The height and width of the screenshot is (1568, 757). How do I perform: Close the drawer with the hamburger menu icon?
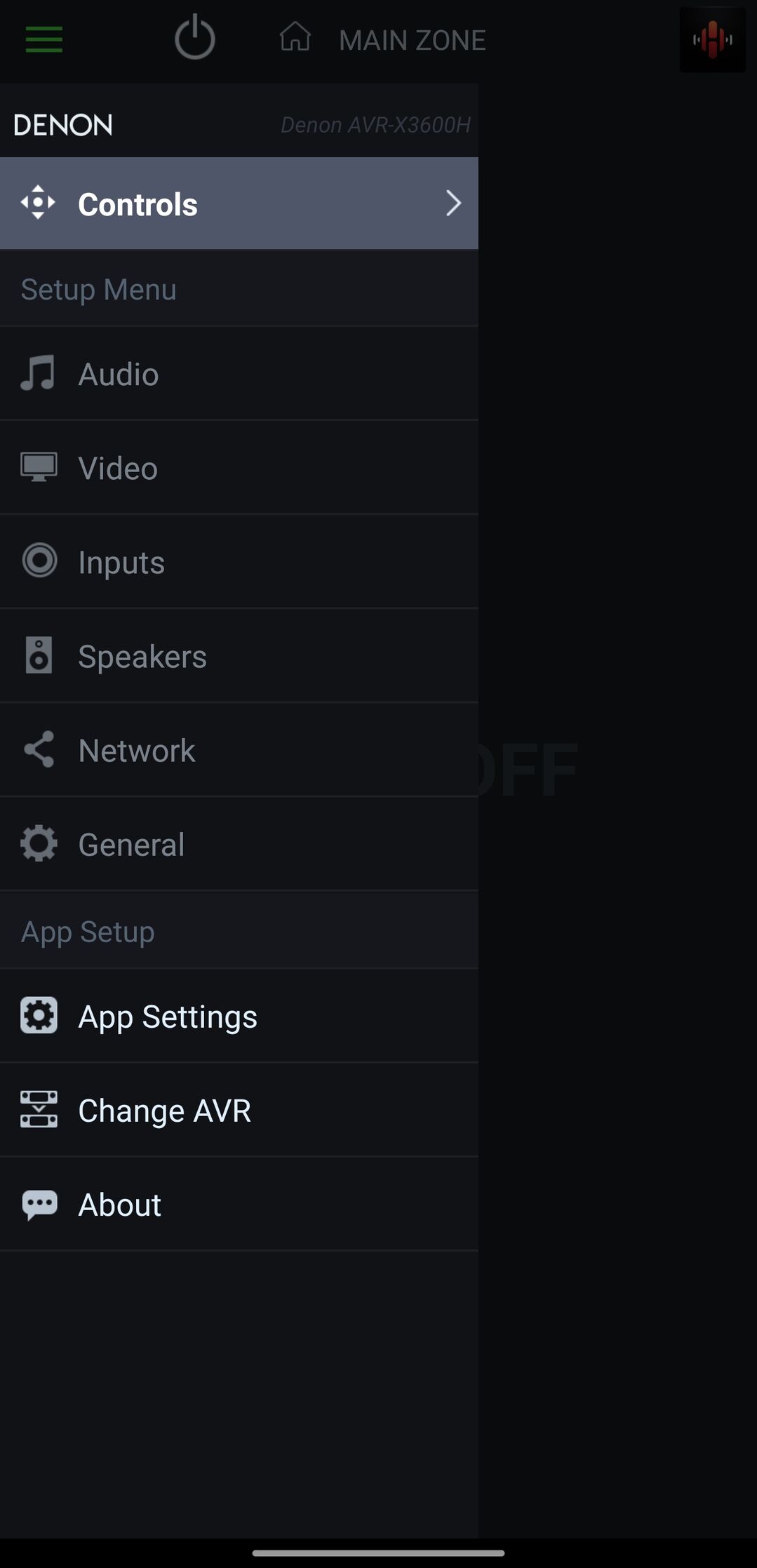pos(44,39)
